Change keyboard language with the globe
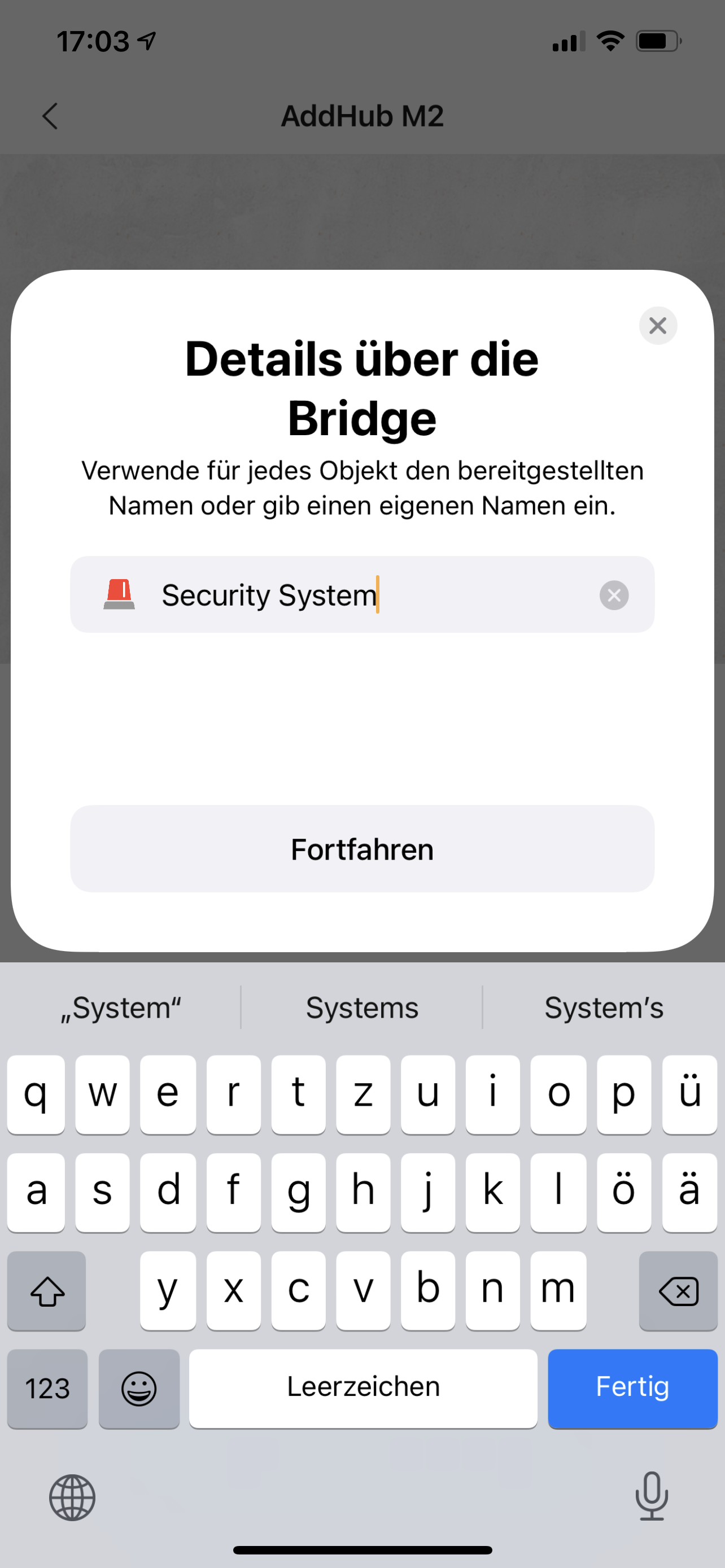Screen dimensions: 725x1568 point(72,1497)
